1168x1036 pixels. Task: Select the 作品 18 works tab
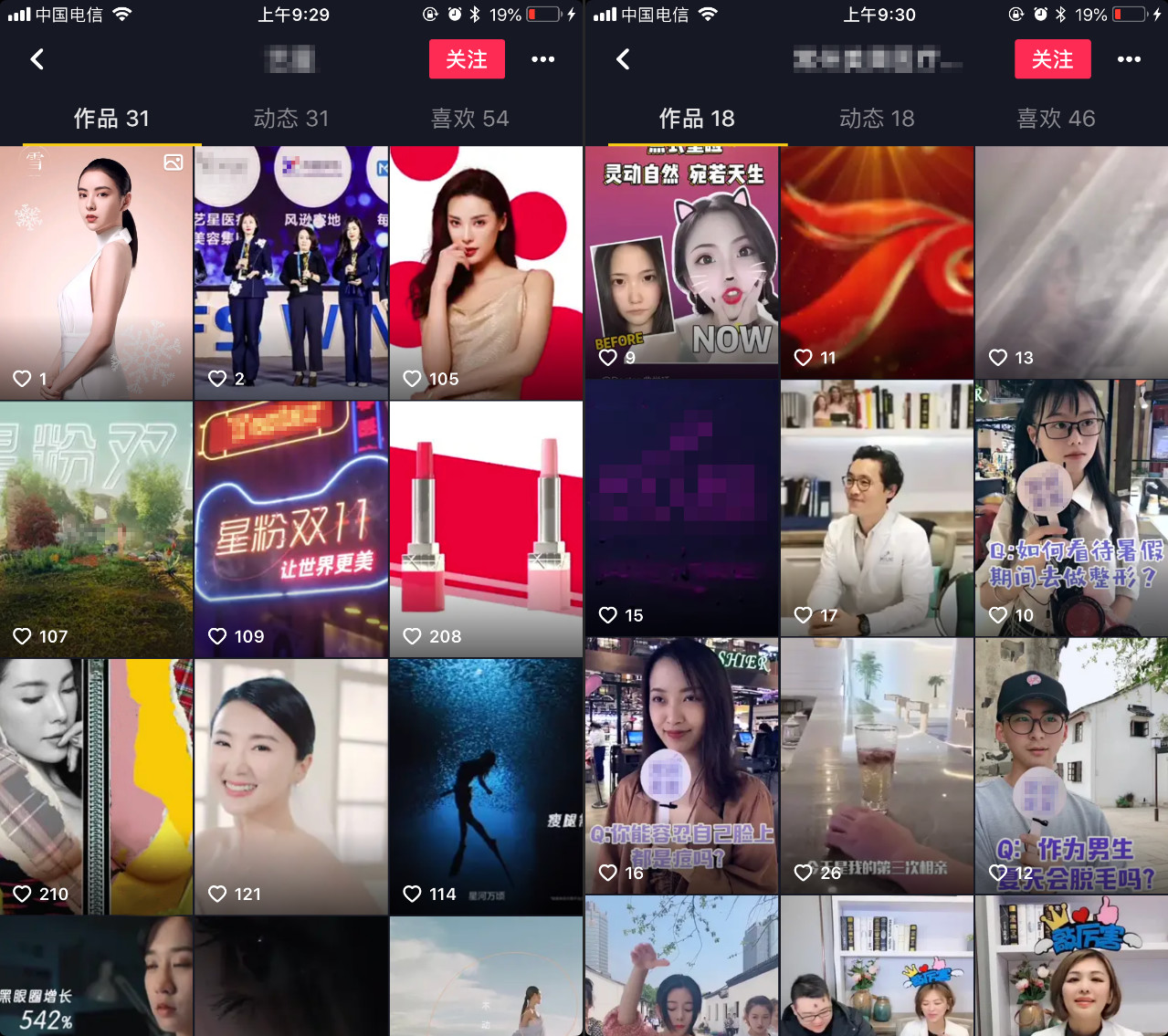coord(697,119)
